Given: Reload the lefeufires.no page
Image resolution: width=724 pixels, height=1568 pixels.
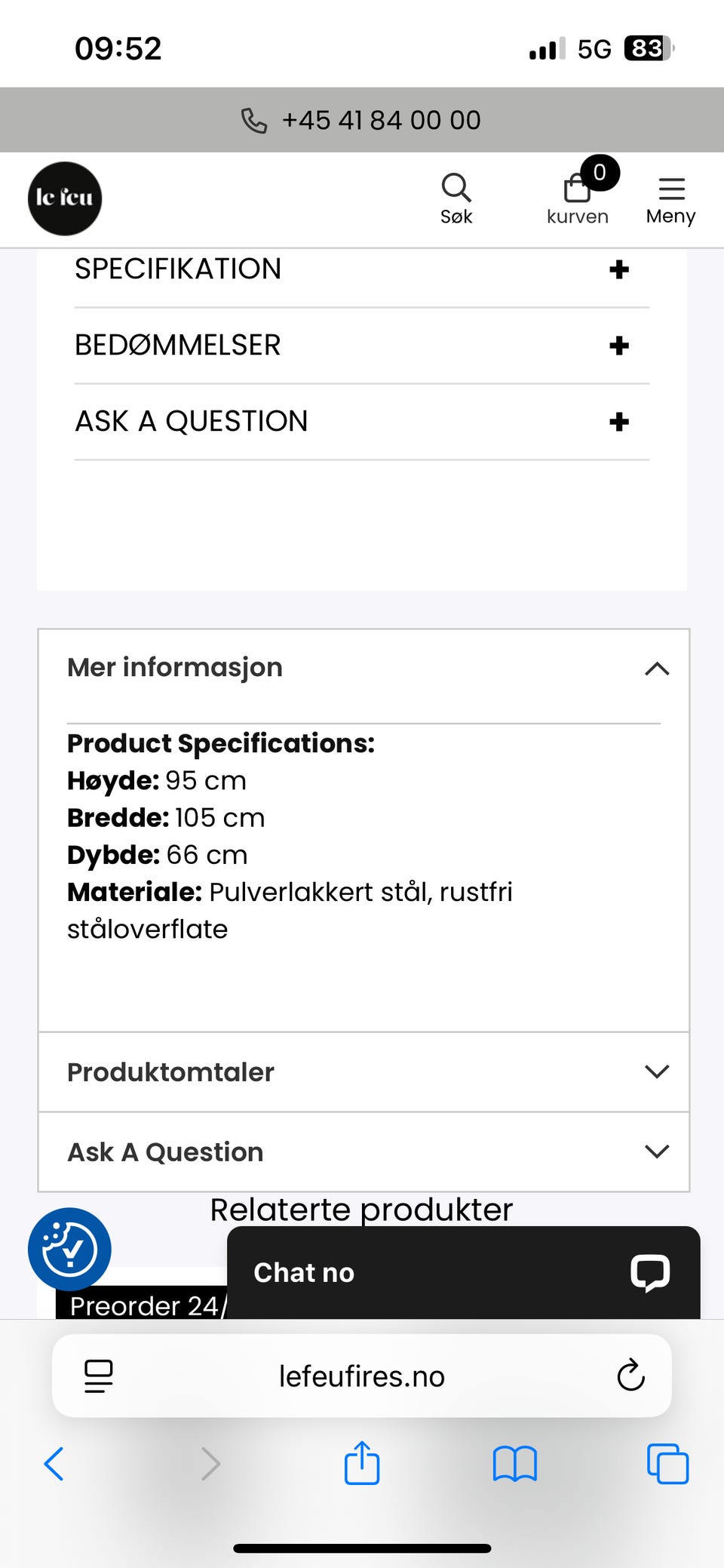Looking at the screenshot, I should click(630, 1376).
